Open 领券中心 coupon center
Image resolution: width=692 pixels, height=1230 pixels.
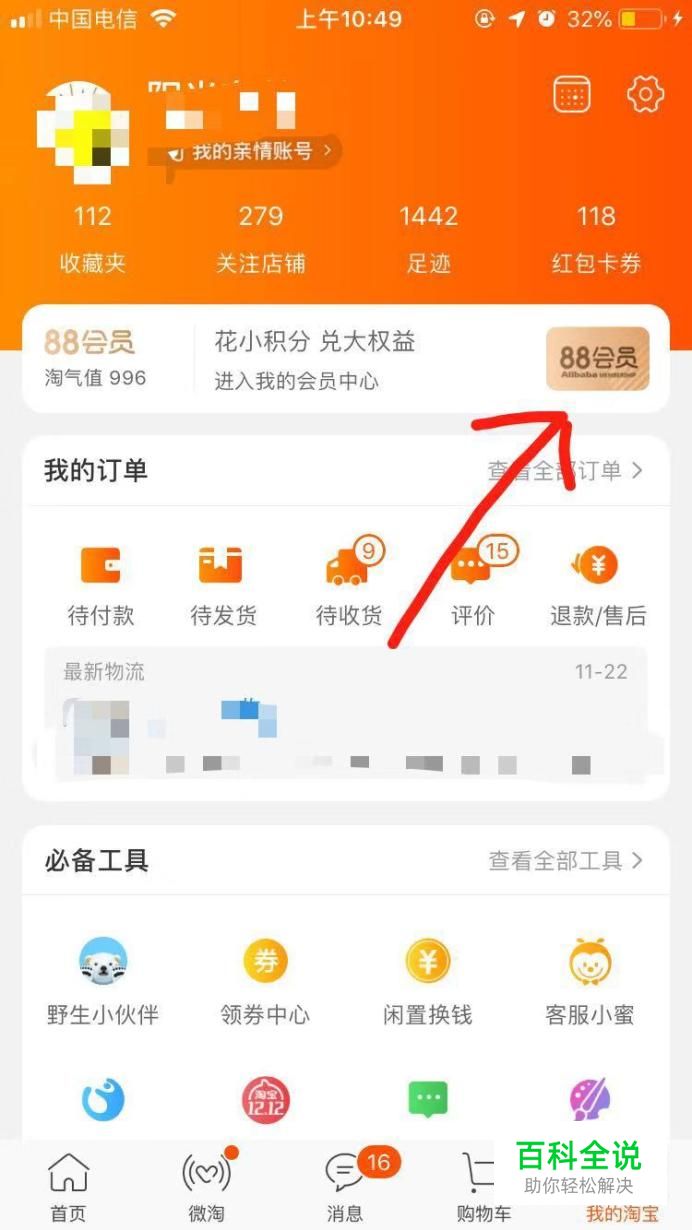pos(265,983)
